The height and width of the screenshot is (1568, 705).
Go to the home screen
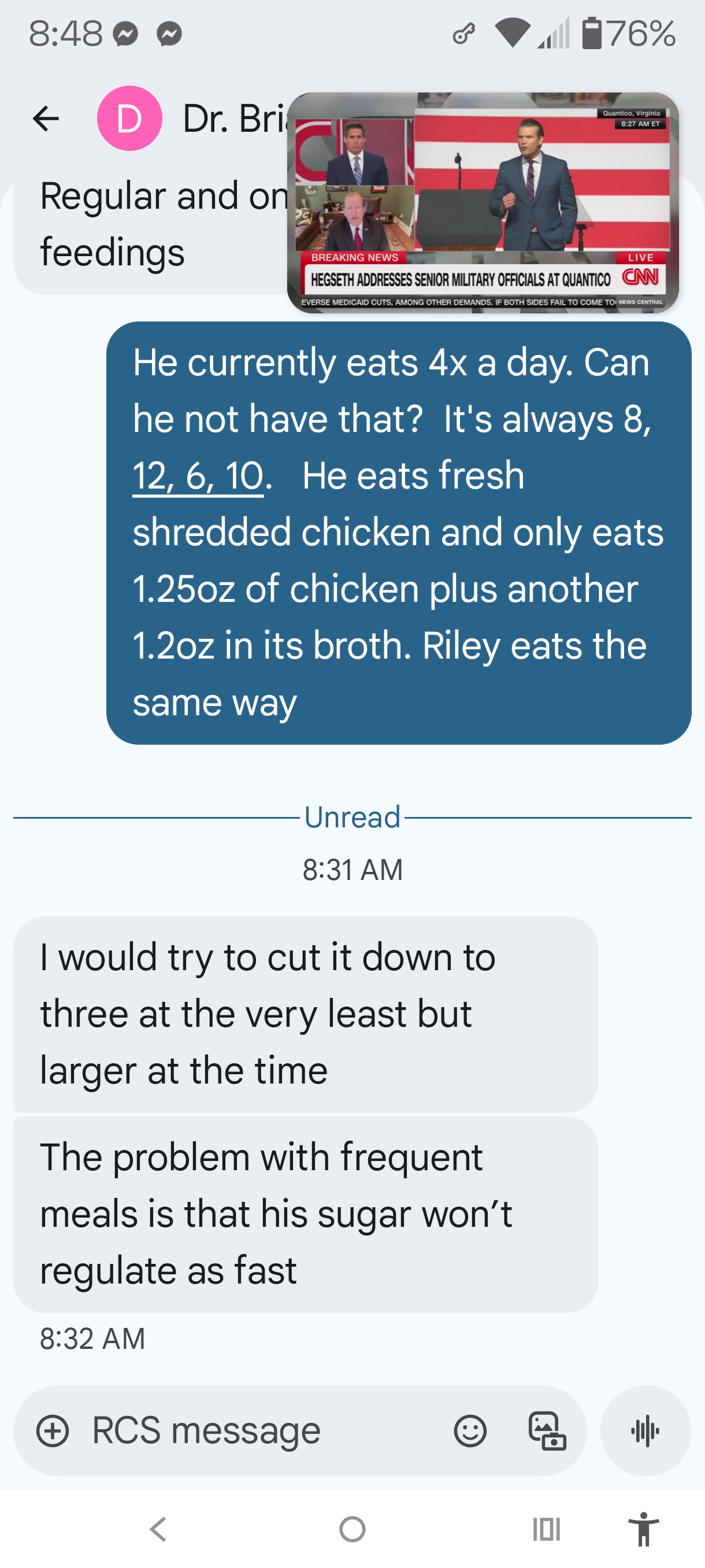point(352,1529)
